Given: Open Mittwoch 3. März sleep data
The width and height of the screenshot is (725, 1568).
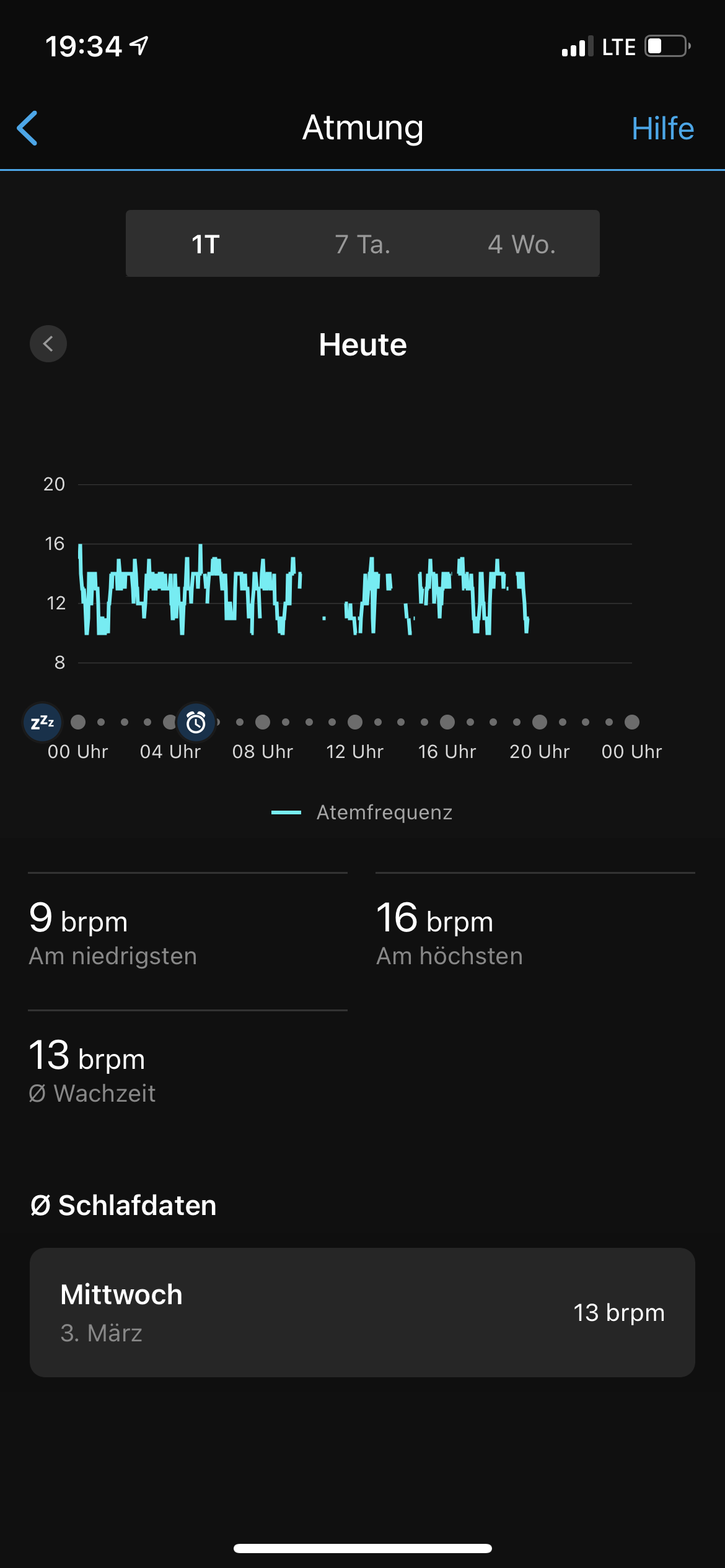Looking at the screenshot, I should pos(362,1312).
